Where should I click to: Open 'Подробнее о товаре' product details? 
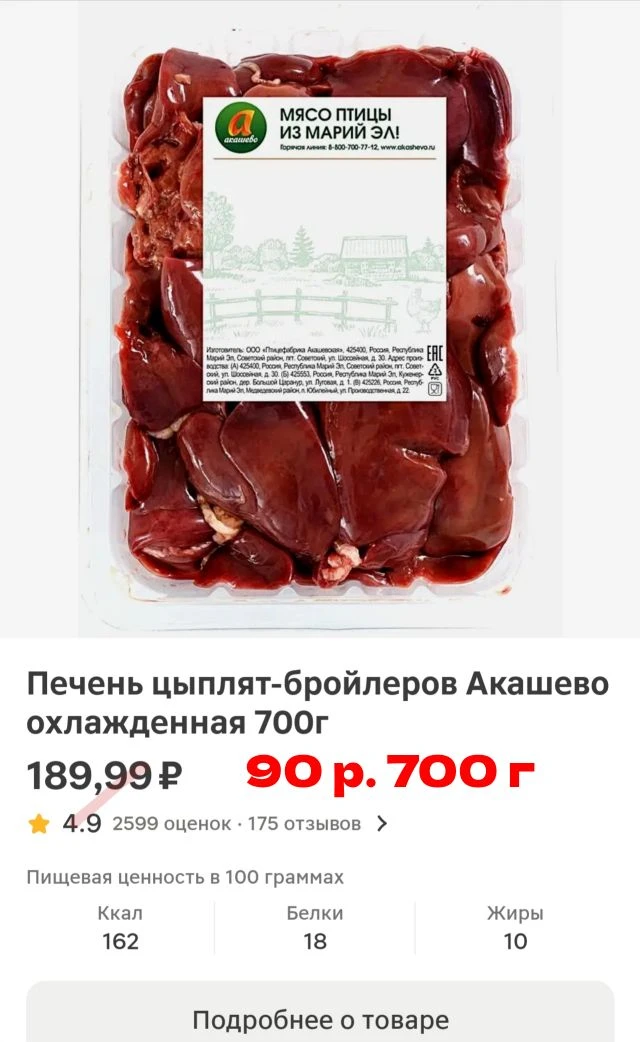(x=320, y=1020)
